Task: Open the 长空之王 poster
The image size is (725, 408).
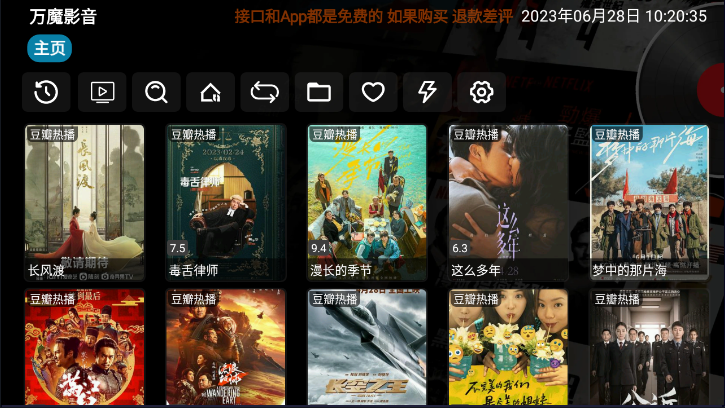Action: point(367,348)
